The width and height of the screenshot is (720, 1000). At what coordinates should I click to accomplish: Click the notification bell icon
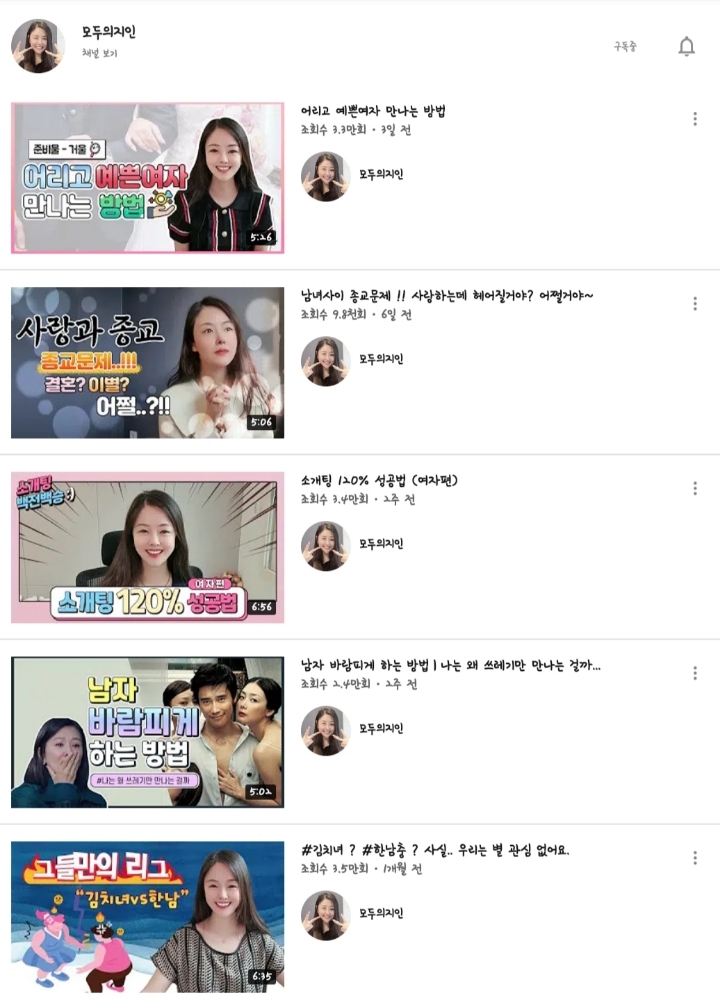coord(687,45)
